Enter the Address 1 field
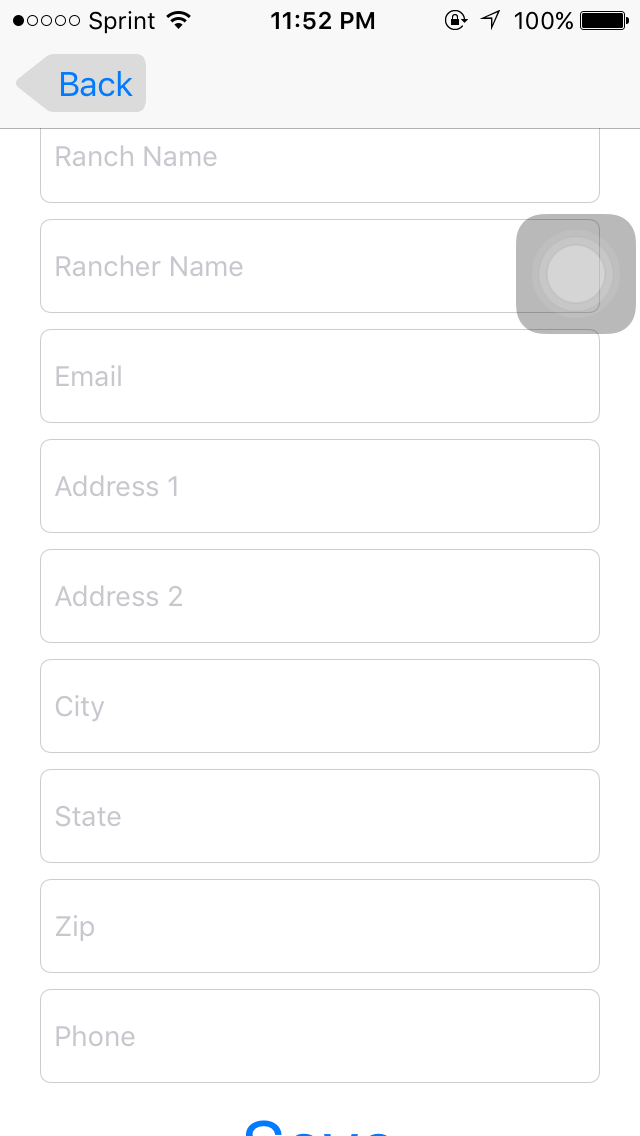The width and height of the screenshot is (640, 1136). pos(319,486)
